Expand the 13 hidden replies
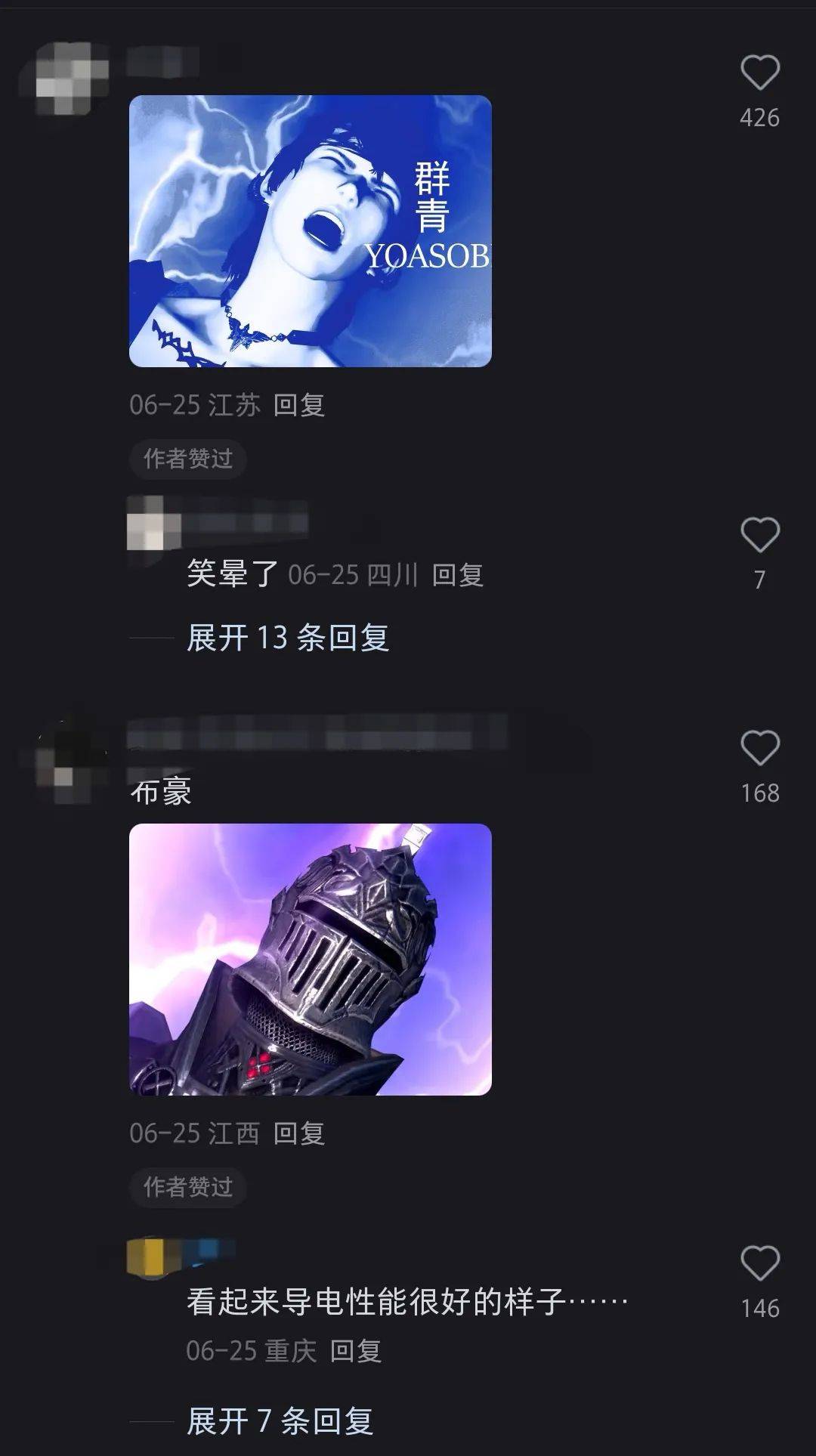The height and width of the screenshot is (1456, 816). [x=288, y=638]
